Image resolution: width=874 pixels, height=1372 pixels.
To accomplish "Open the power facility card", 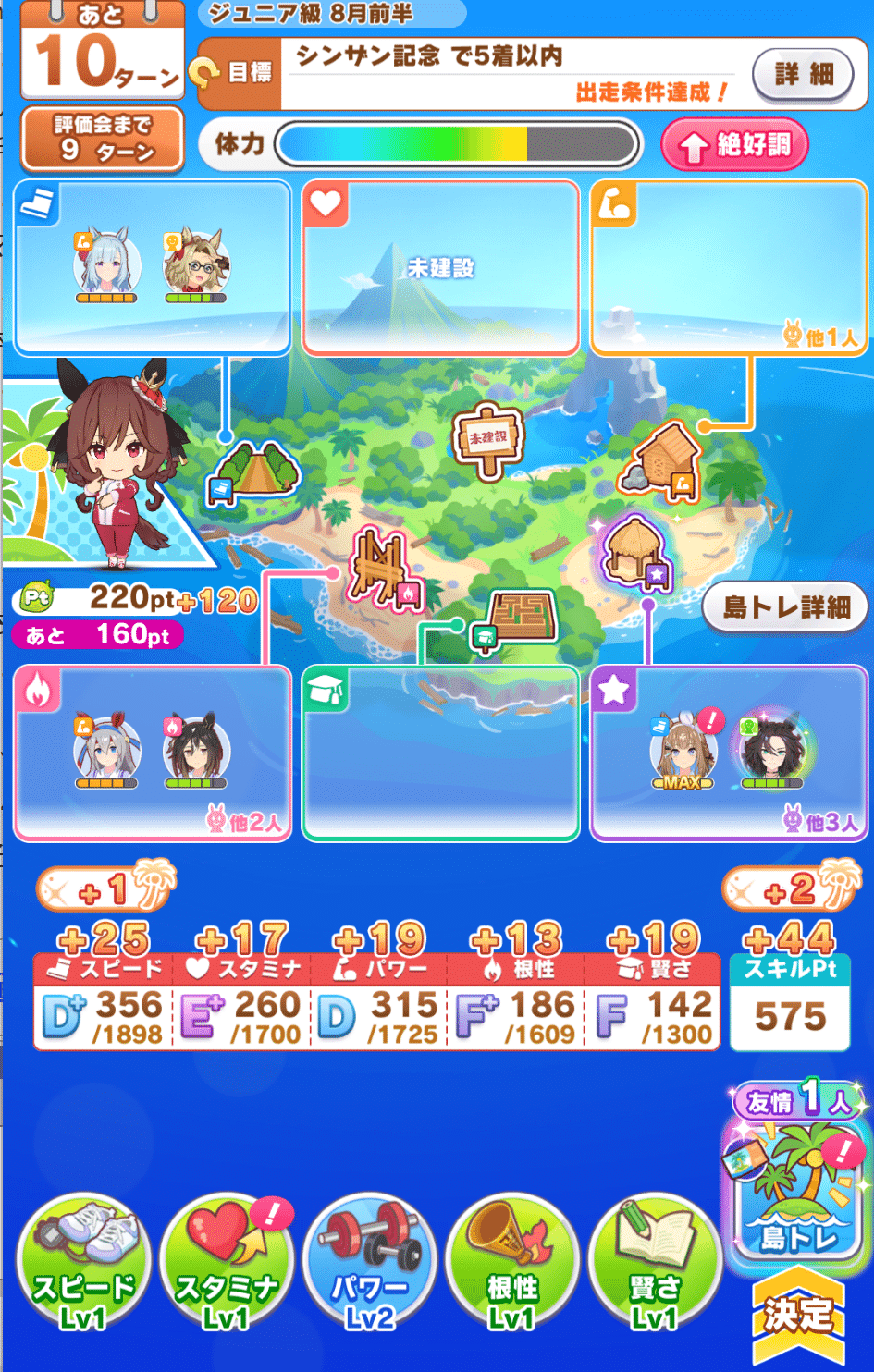I will (x=729, y=268).
